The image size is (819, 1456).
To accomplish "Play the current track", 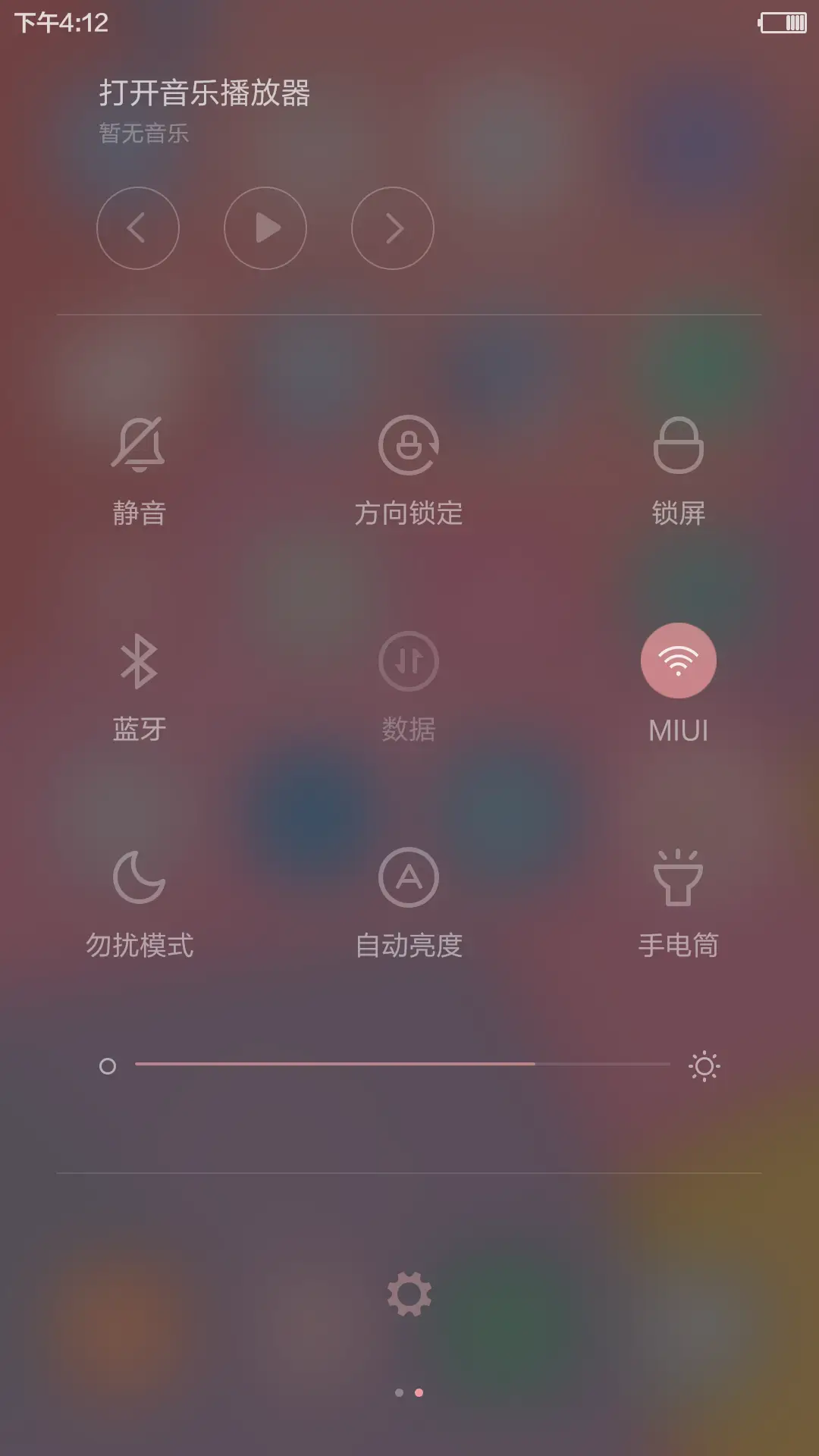I will point(265,227).
